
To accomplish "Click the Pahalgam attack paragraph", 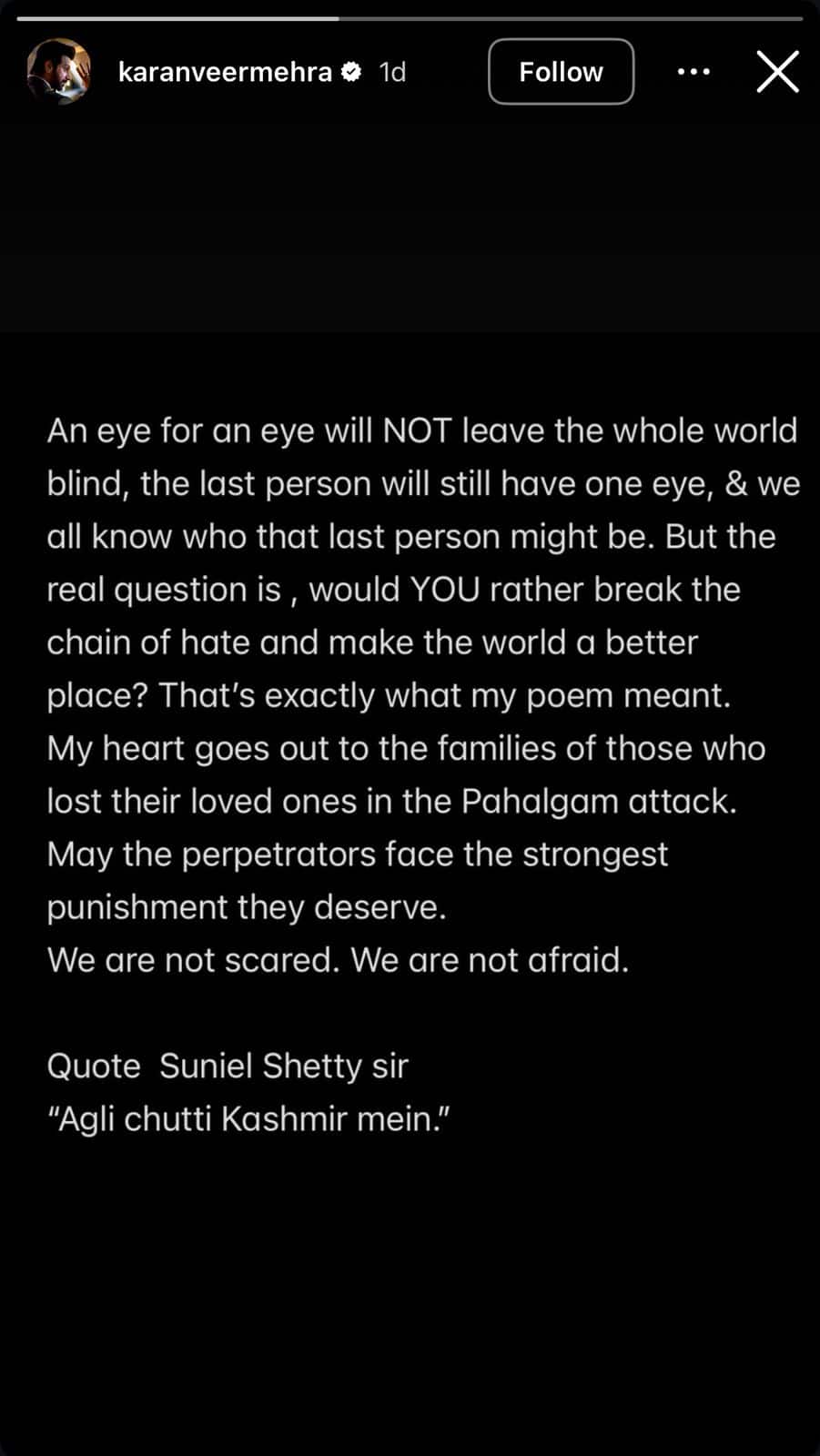I will [x=393, y=801].
